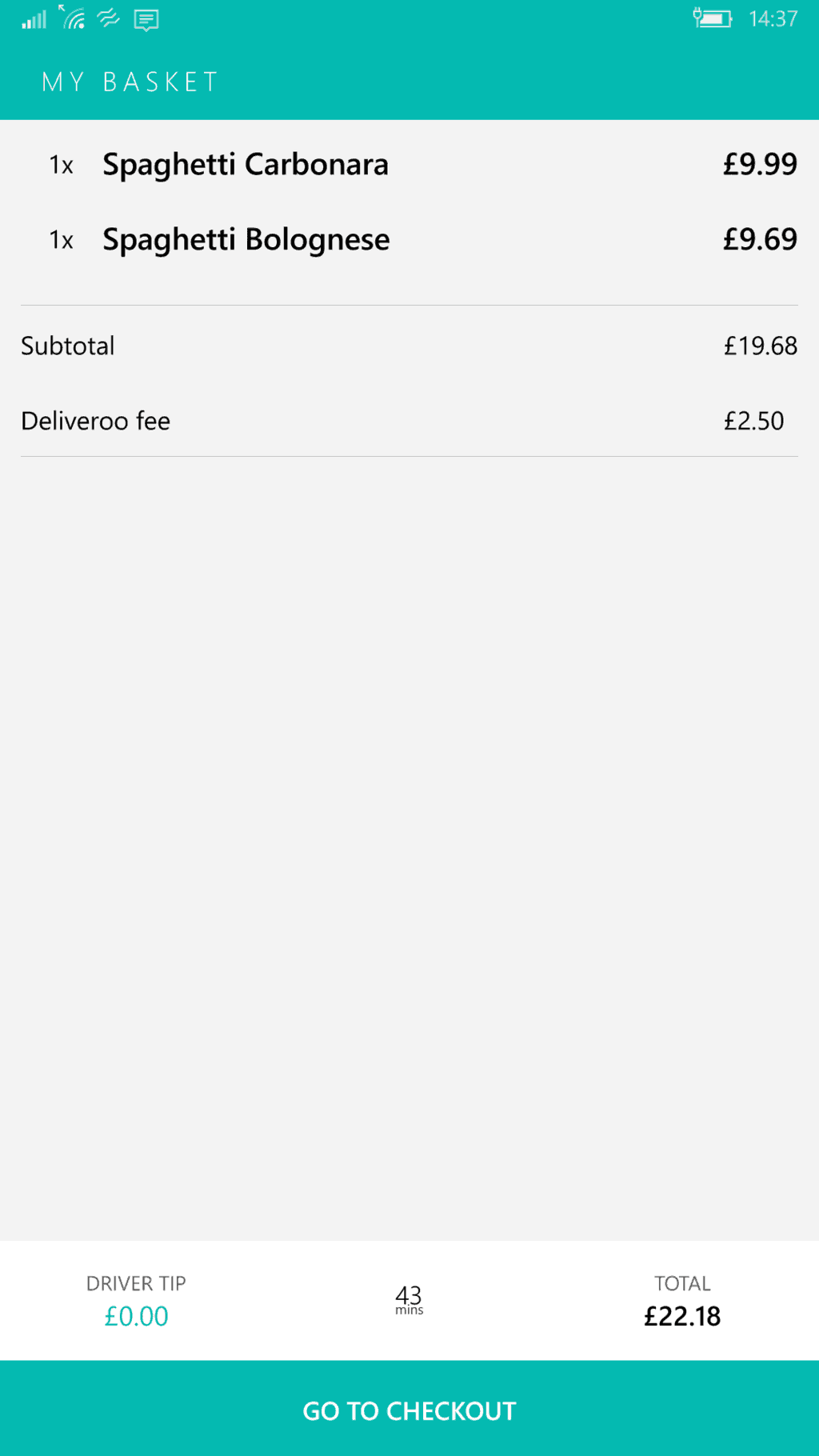The image size is (819, 1456).
Task: Change the driver tip amount
Action: (136, 1314)
